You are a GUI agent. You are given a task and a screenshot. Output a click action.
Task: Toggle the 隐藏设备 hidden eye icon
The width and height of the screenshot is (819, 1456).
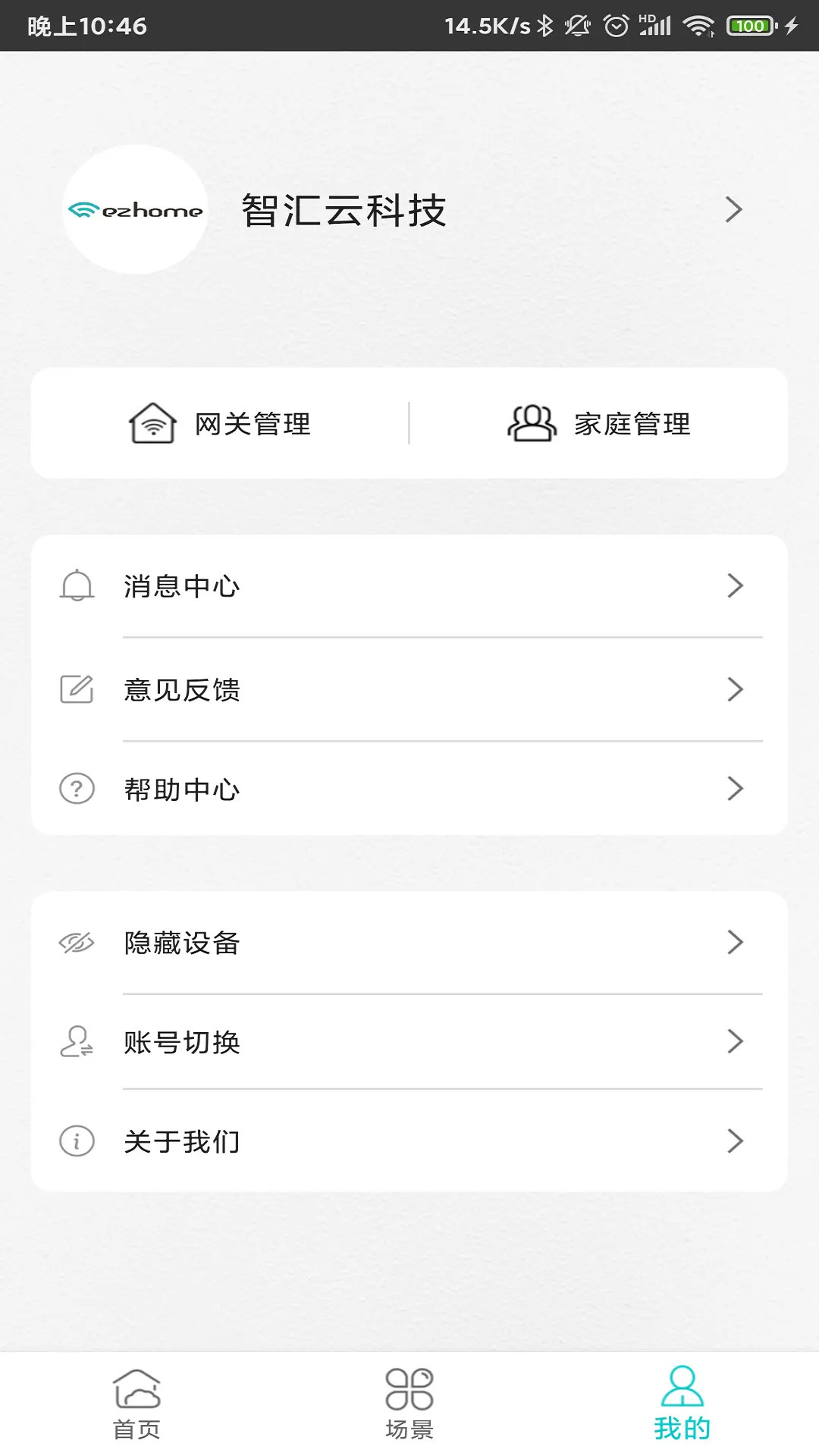(x=76, y=942)
